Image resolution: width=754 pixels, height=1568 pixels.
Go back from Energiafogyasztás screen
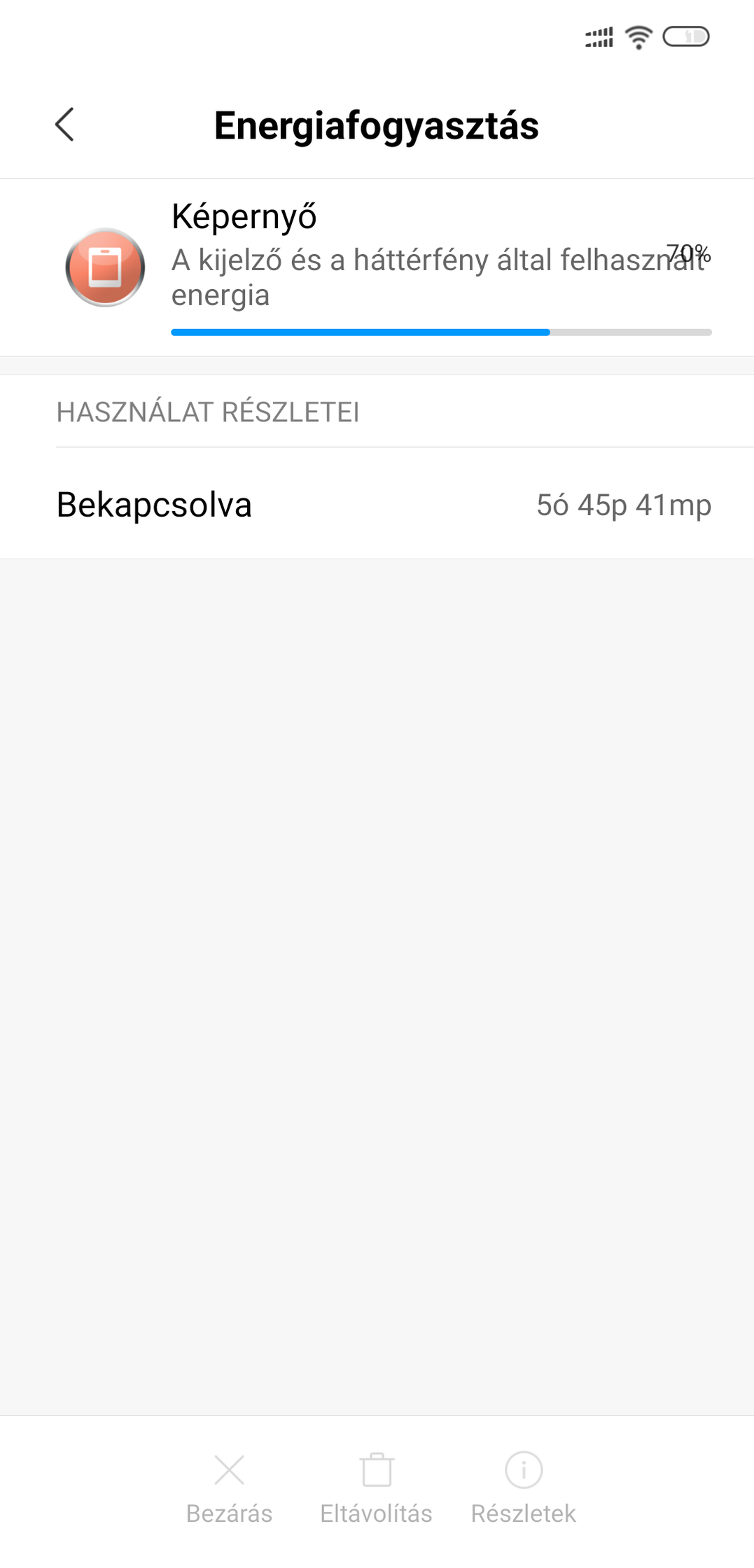(x=64, y=125)
